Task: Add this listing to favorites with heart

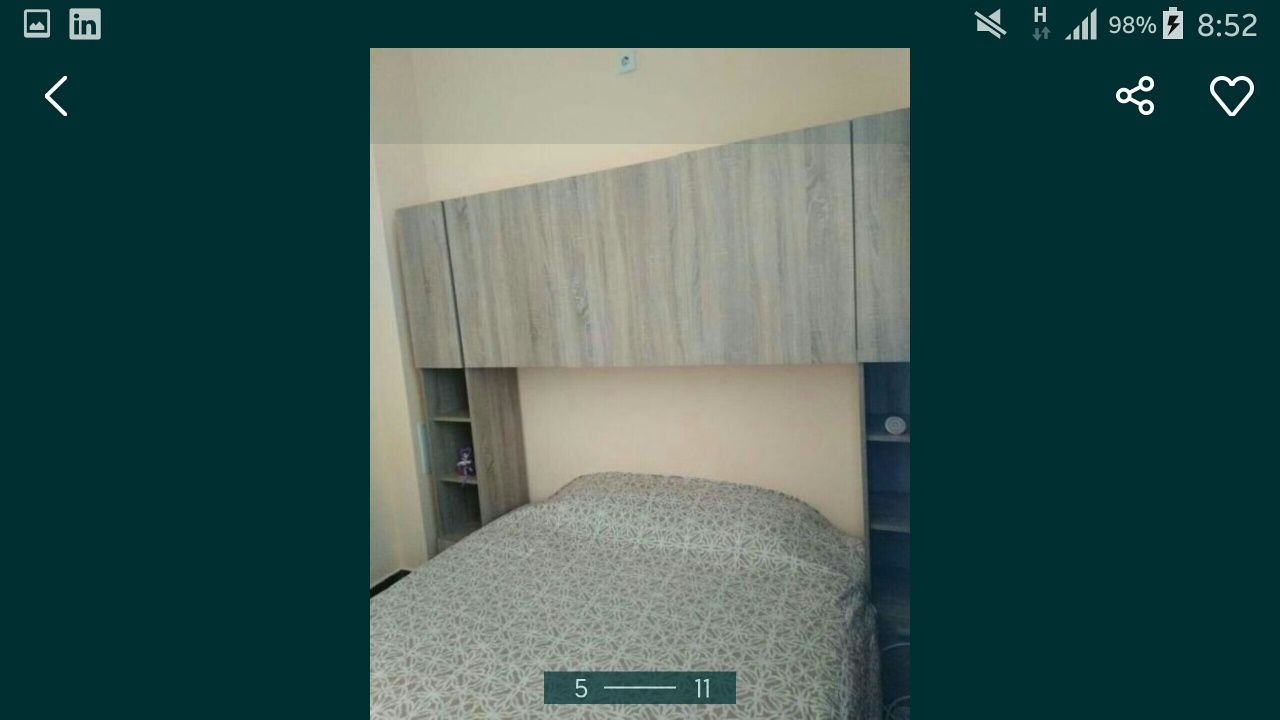Action: pos(1231,96)
